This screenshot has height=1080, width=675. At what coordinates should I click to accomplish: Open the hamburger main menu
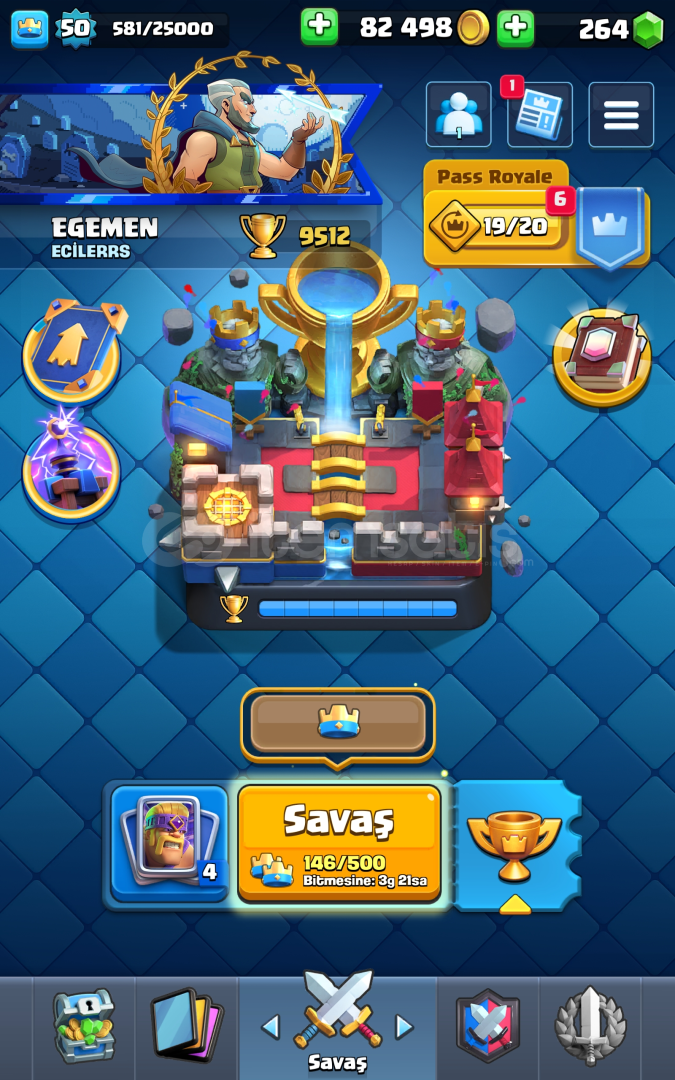(x=621, y=114)
